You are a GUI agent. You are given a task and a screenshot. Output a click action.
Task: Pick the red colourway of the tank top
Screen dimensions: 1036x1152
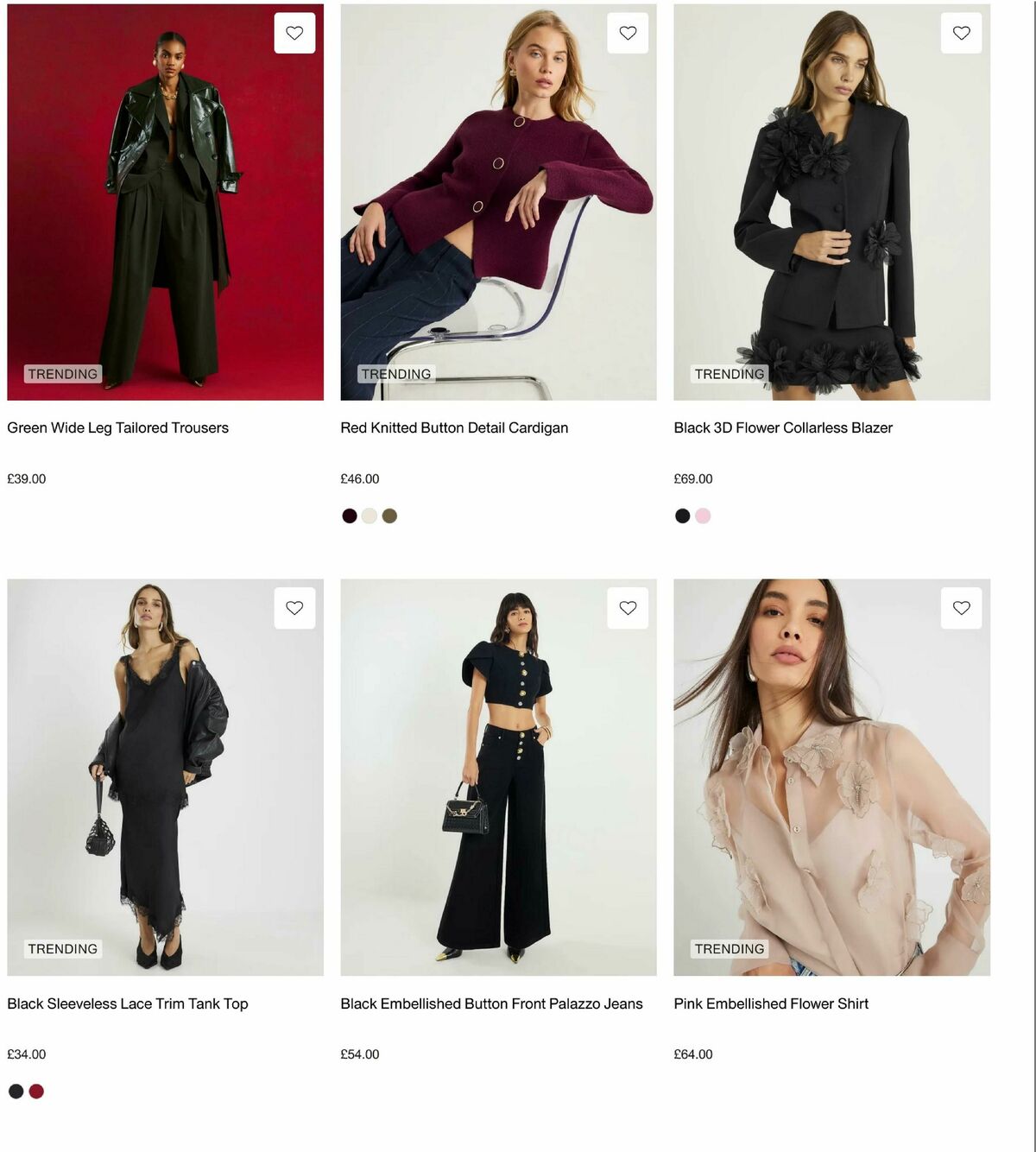tap(36, 1091)
